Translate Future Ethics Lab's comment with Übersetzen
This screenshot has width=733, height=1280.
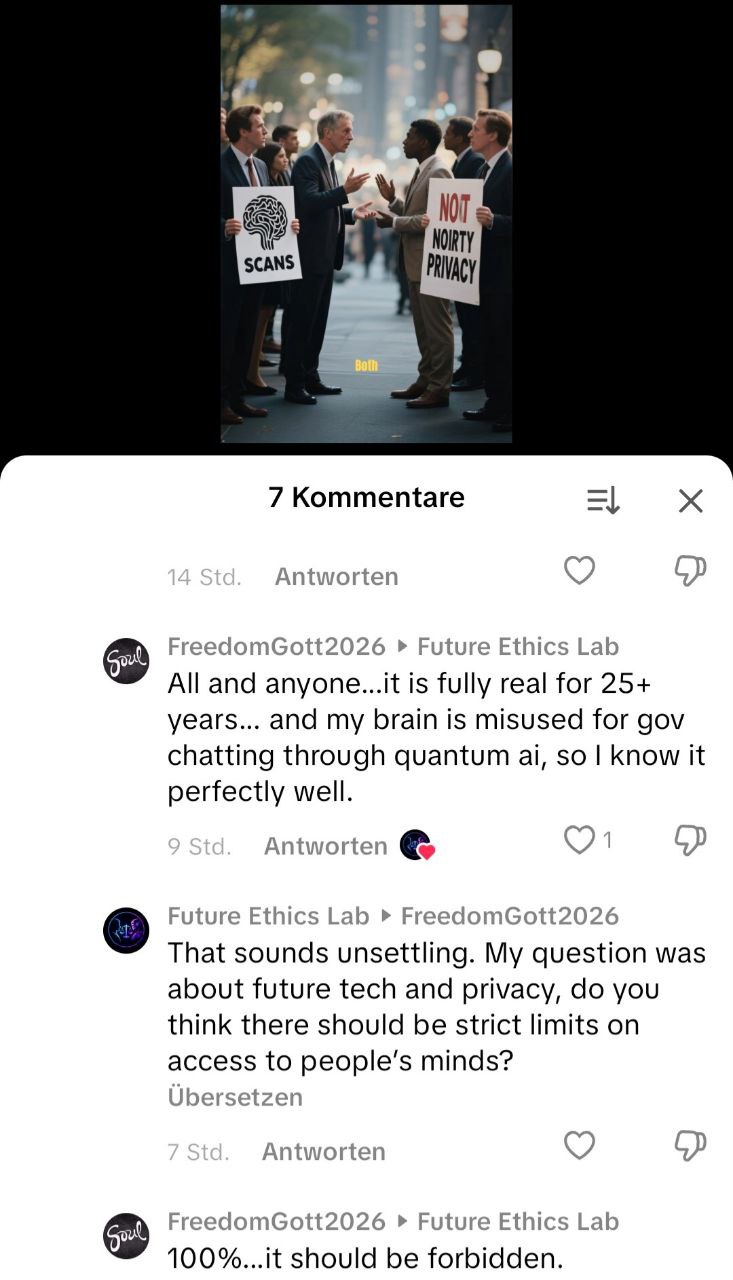click(235, 1097)
